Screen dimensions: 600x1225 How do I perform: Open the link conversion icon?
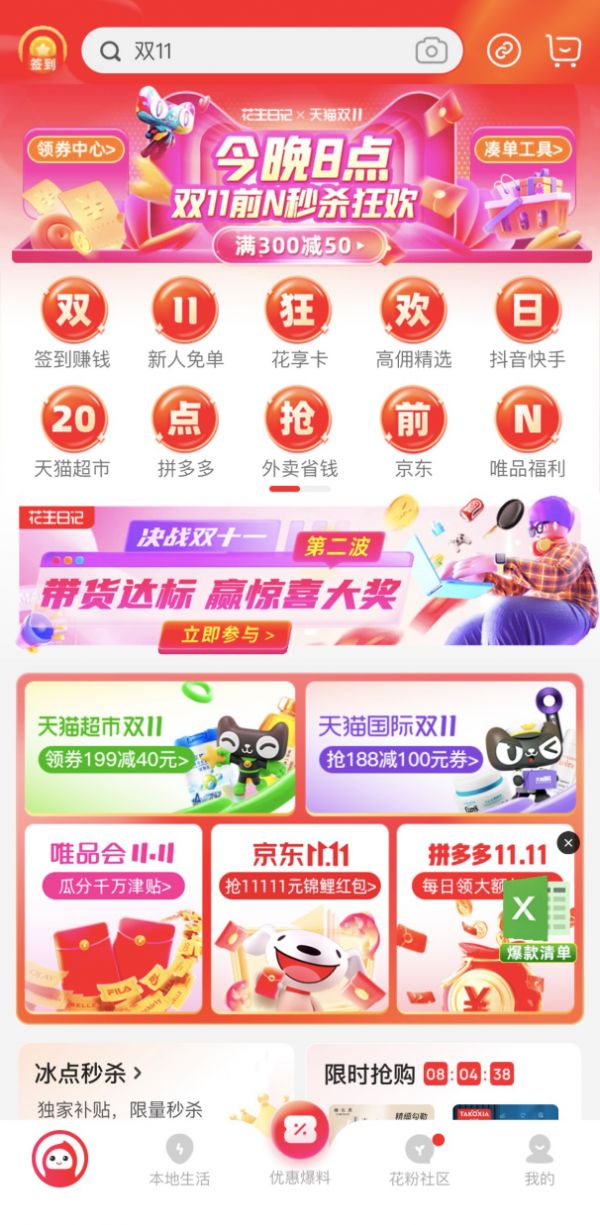[x=503, y=51]
